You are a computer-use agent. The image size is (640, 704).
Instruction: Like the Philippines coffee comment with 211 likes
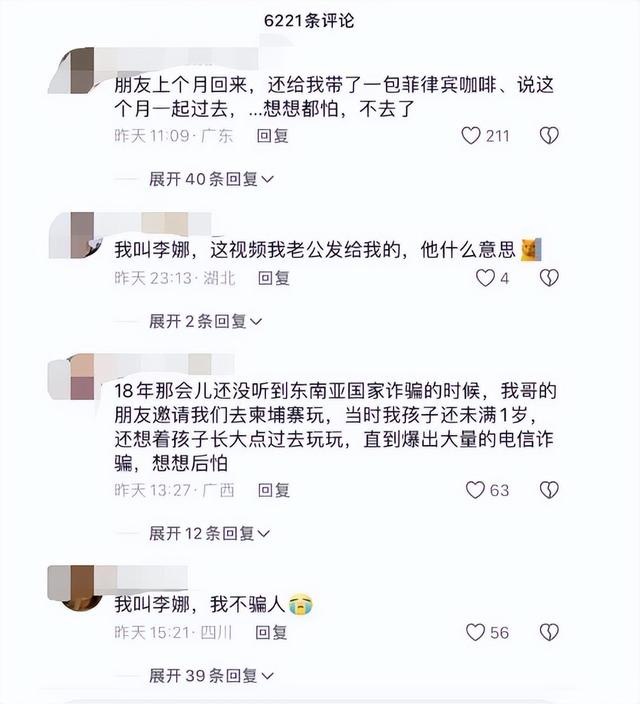click(x=473, y=136)
